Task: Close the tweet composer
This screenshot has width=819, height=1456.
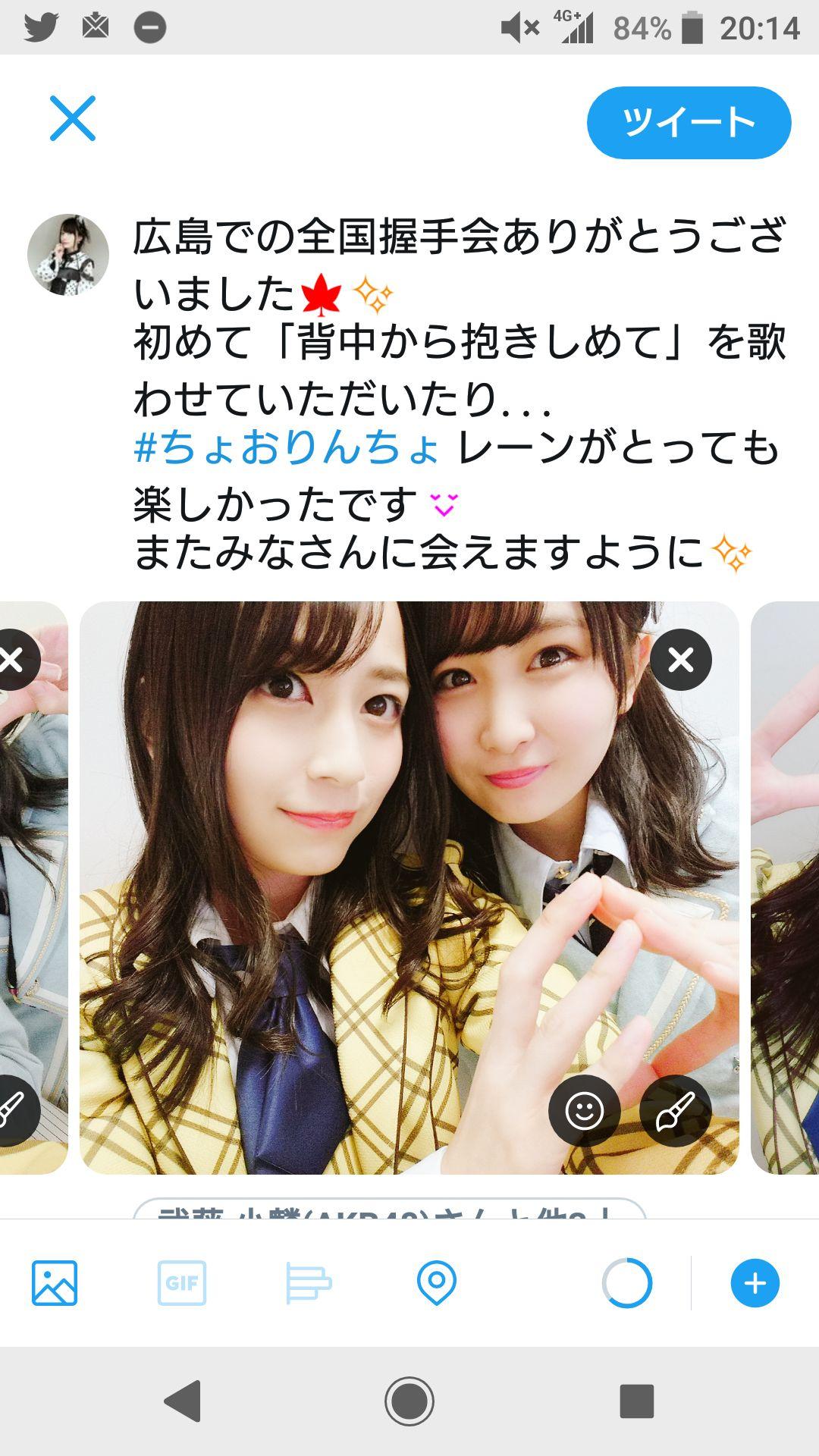Action: [x=73, y=118]
